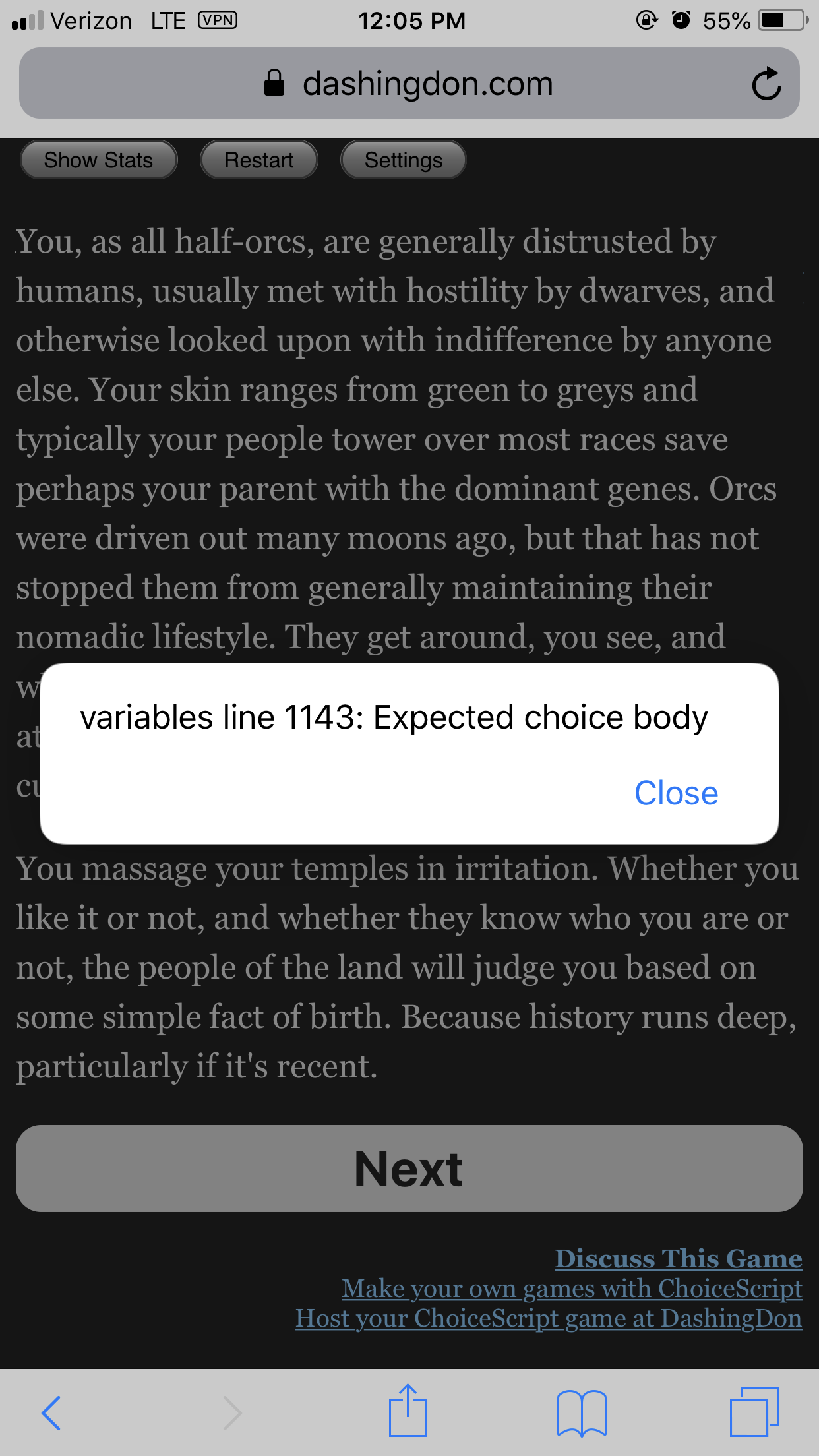The height and width of the screenshot is (1456, 819).
Task: Restart the game
Action: (x=259, y=160)
